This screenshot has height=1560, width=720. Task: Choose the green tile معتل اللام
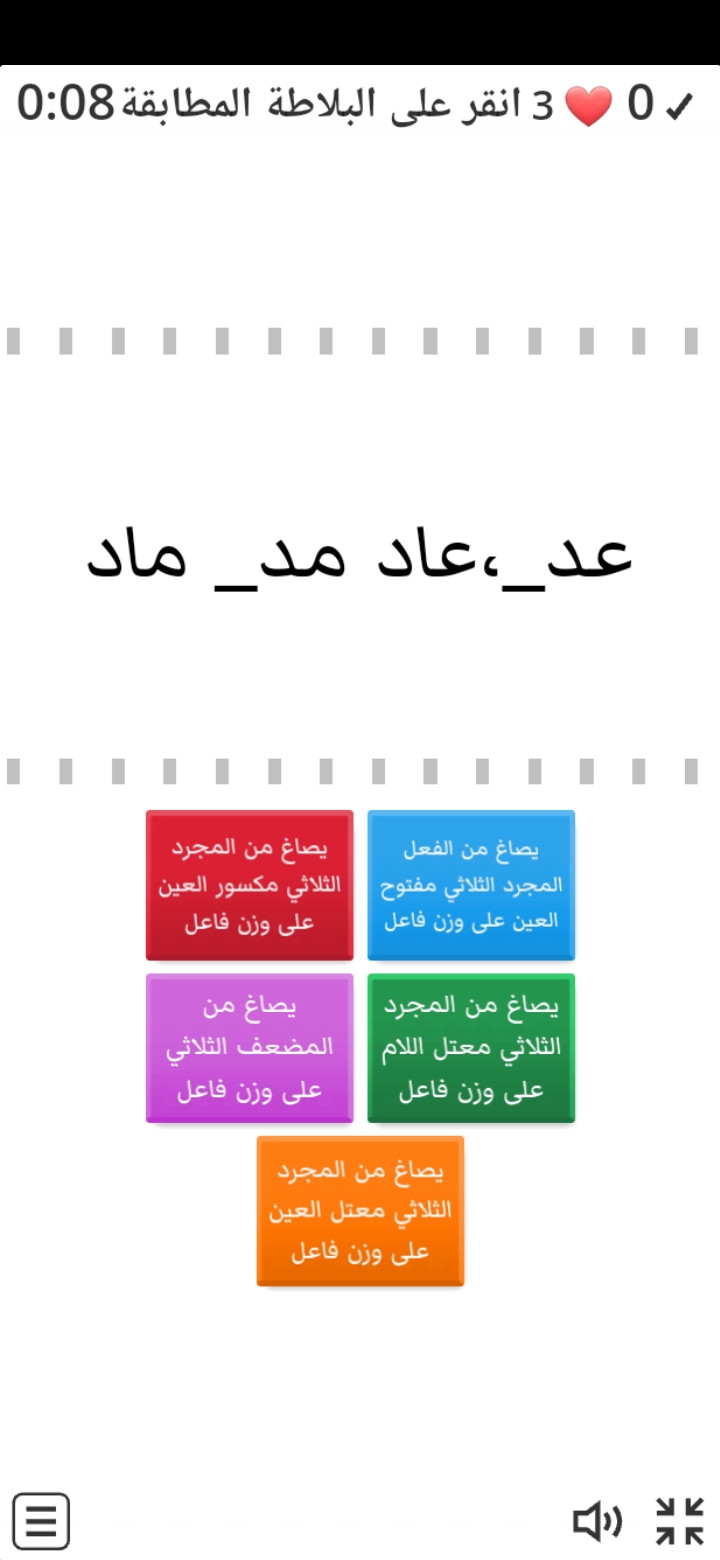pos(471,1048)
